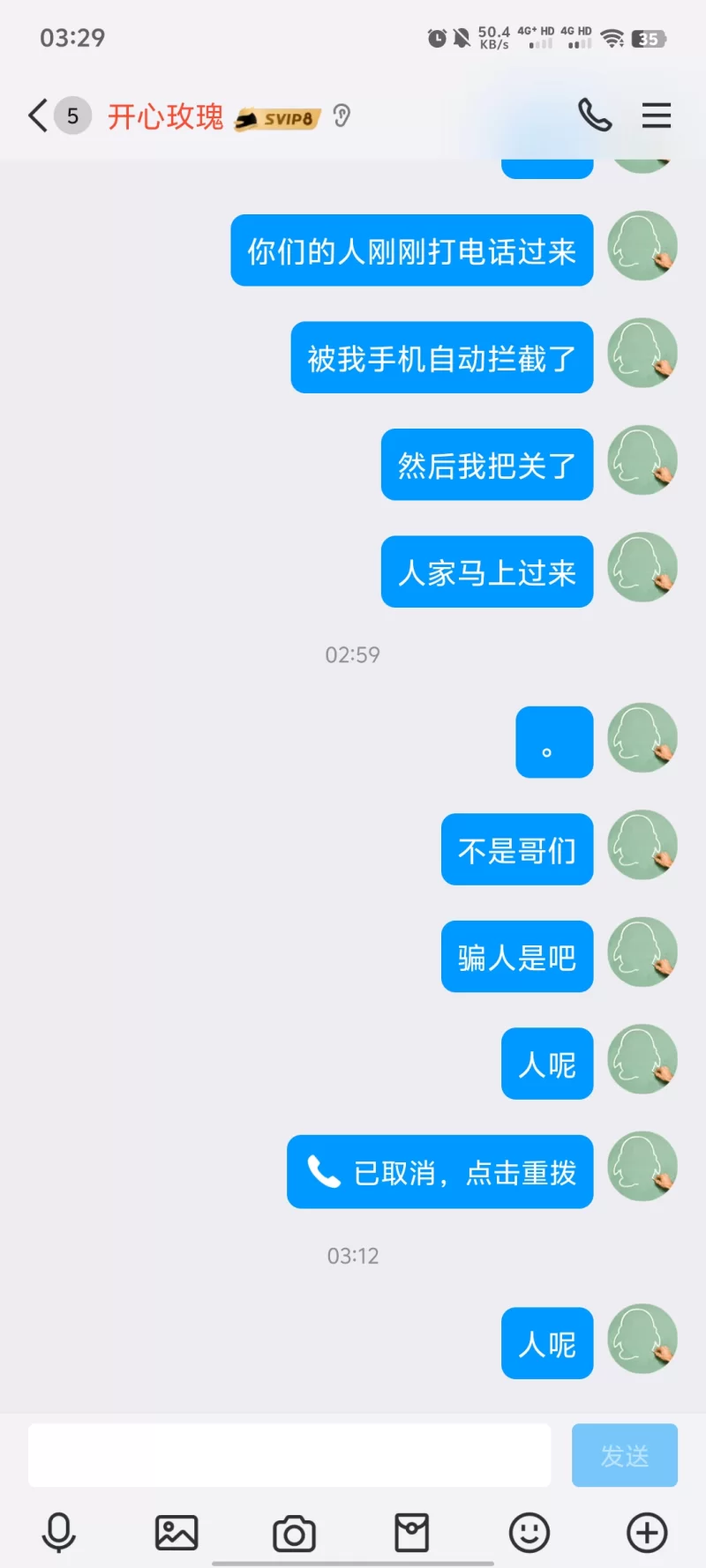This screenshot has width=706, height=1568.
Task: Tap the message input field
Action: coord(289,1455)
